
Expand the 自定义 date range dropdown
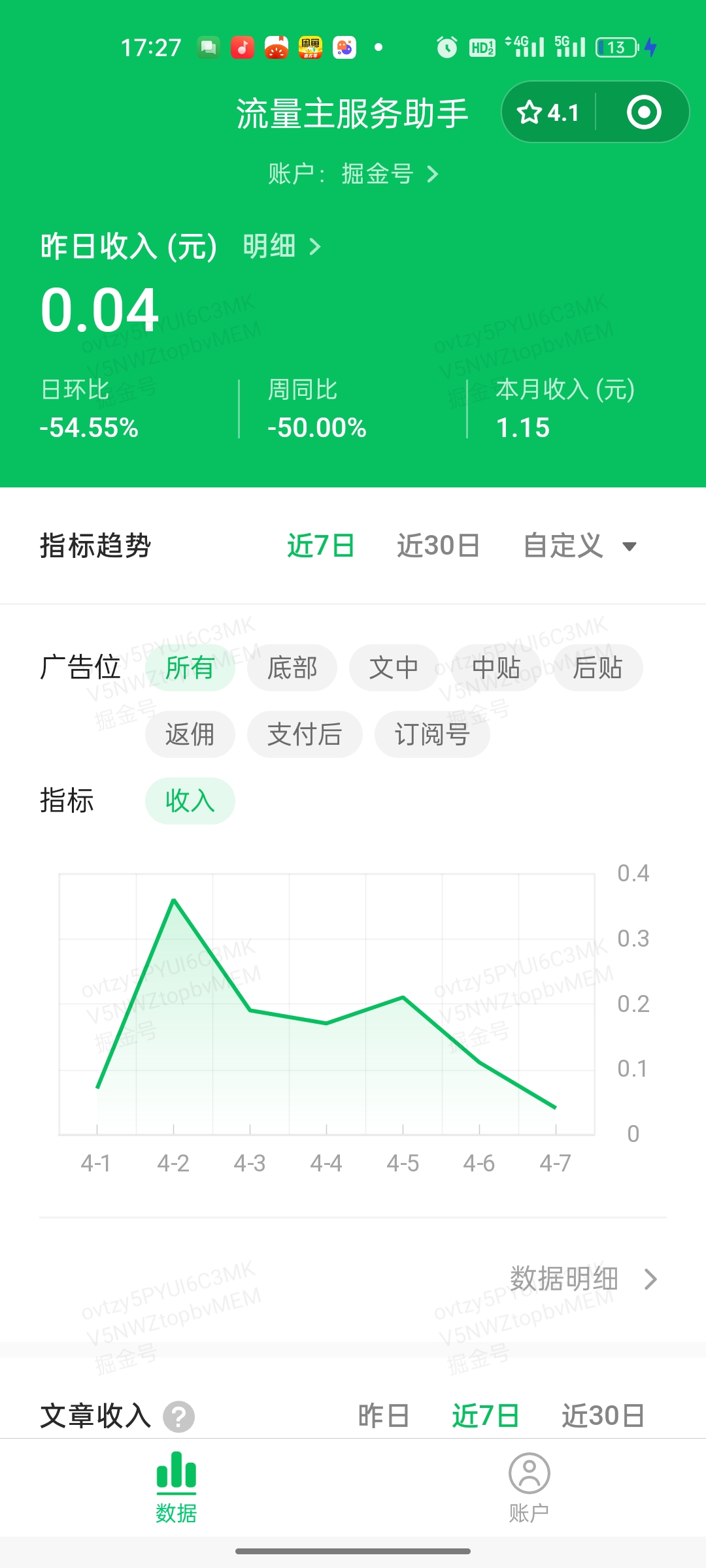coord(579,546)
